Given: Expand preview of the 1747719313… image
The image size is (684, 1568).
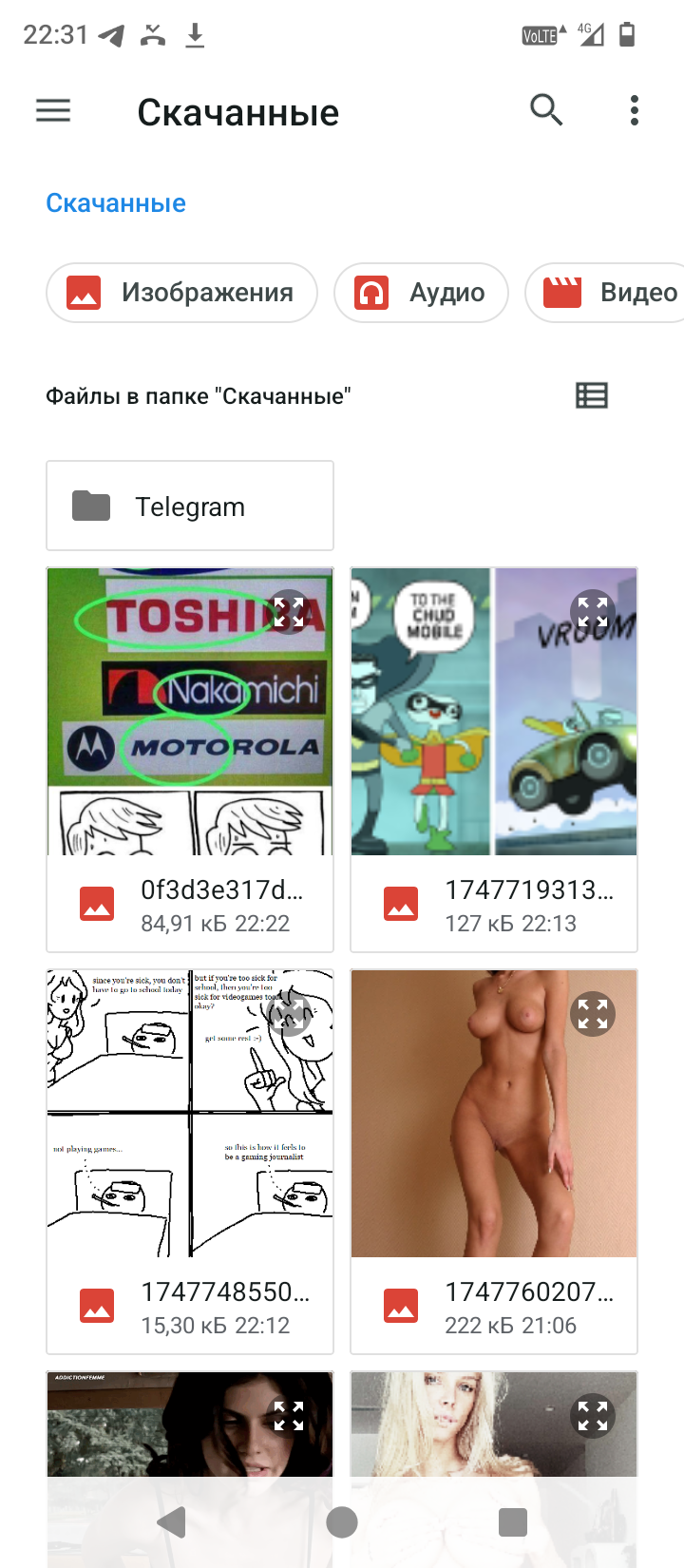Looking at the screenshot, I should 593,611.
